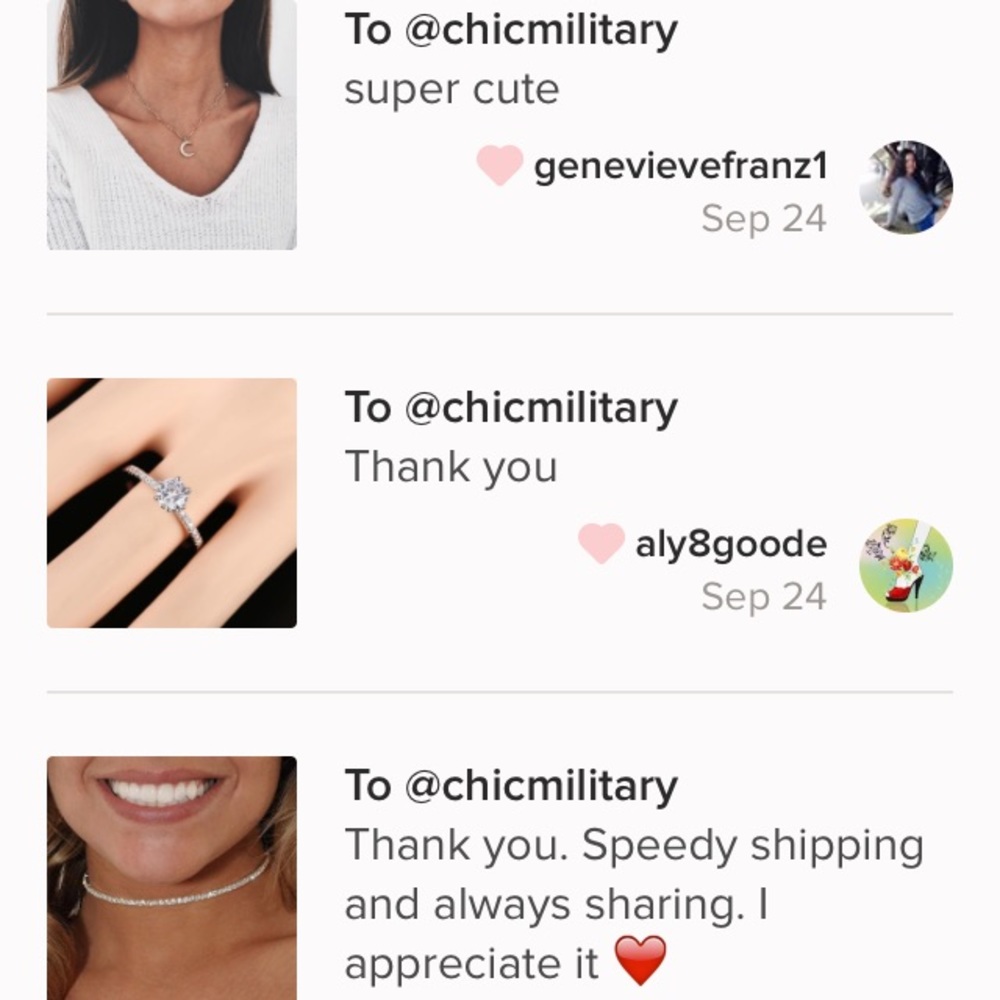Open the moon necklace listing thumbnail
The width and height of the screenshot is (1000, 1000).
click(x=172, y=124)
